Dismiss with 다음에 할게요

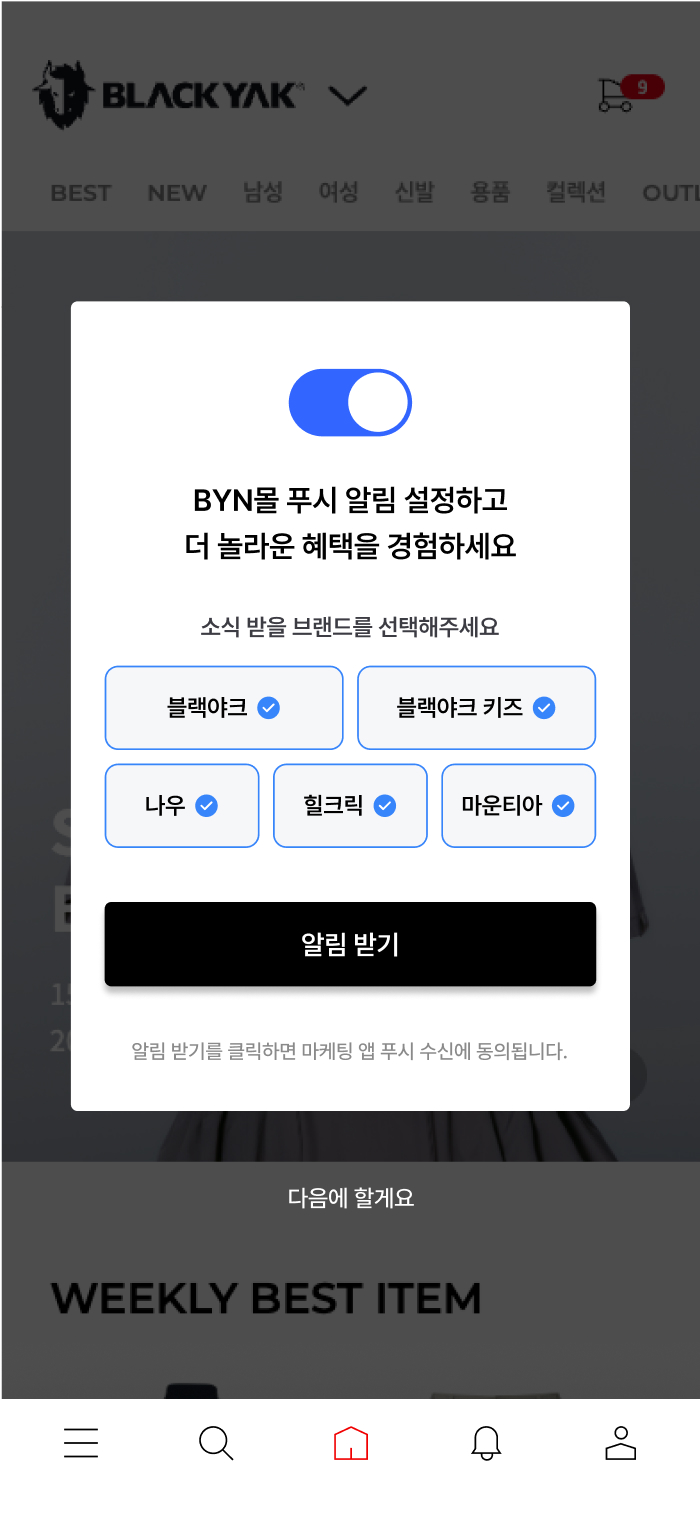coord(350,1197)
